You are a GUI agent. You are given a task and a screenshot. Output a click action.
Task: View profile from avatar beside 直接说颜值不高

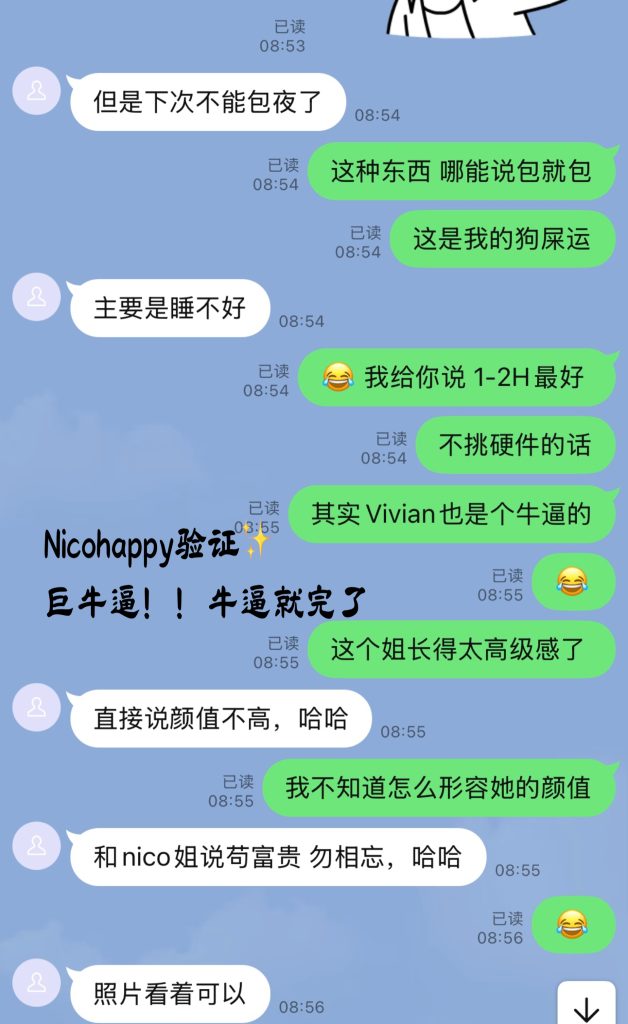click(x=37, y=707)
